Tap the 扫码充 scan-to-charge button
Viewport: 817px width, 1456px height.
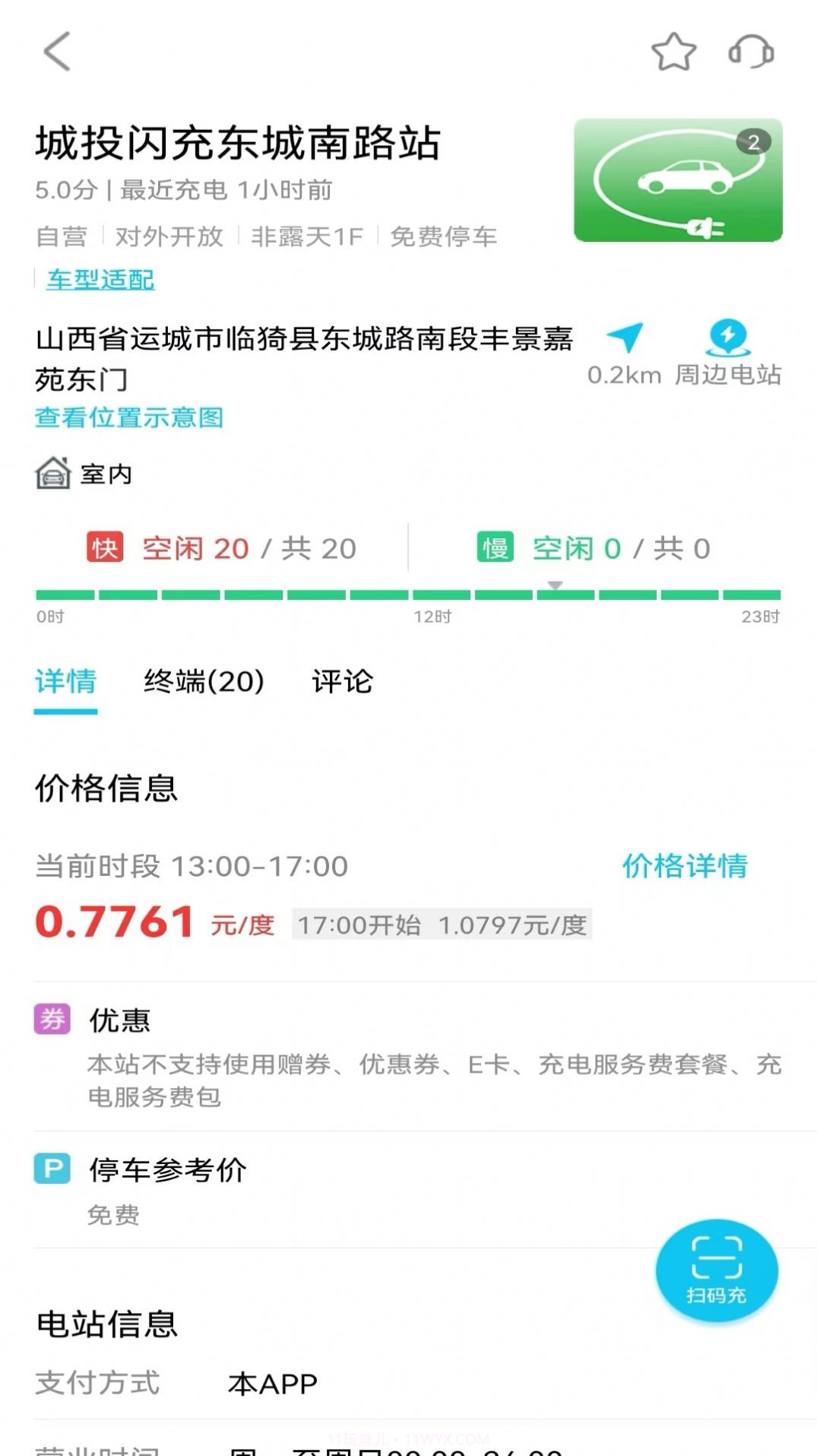715,1272
